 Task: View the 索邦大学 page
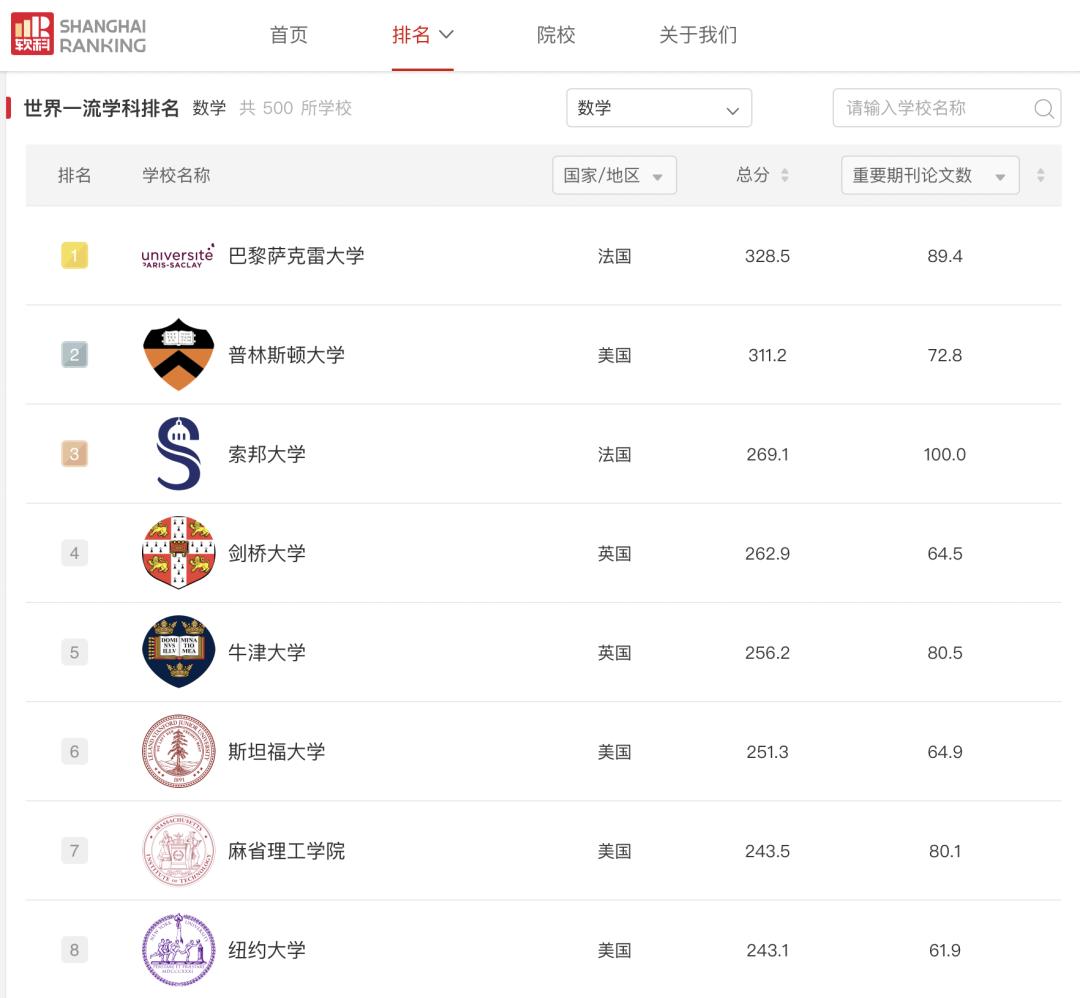[267, 454]
